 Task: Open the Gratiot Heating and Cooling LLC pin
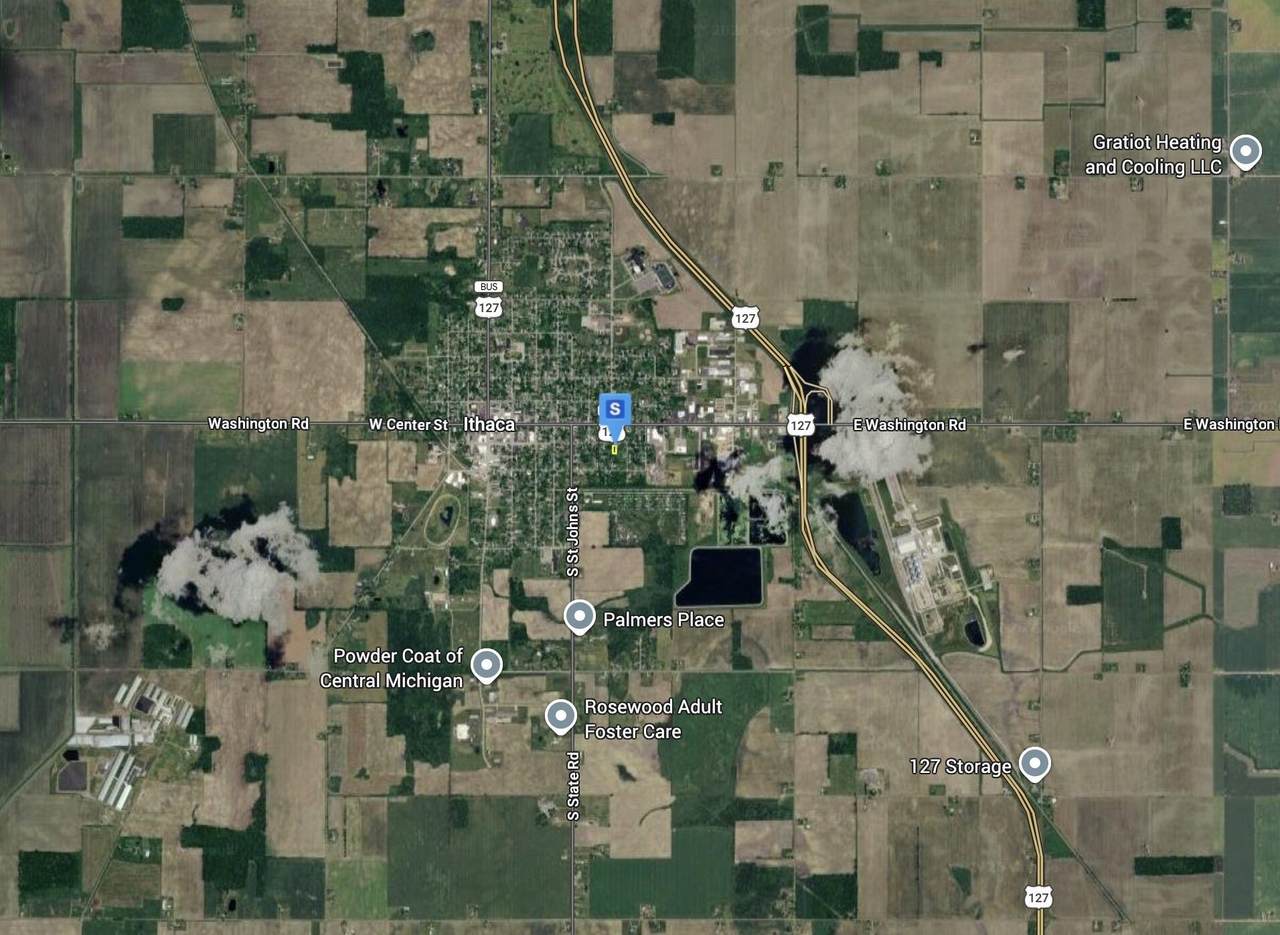[x=1244, y=152]
